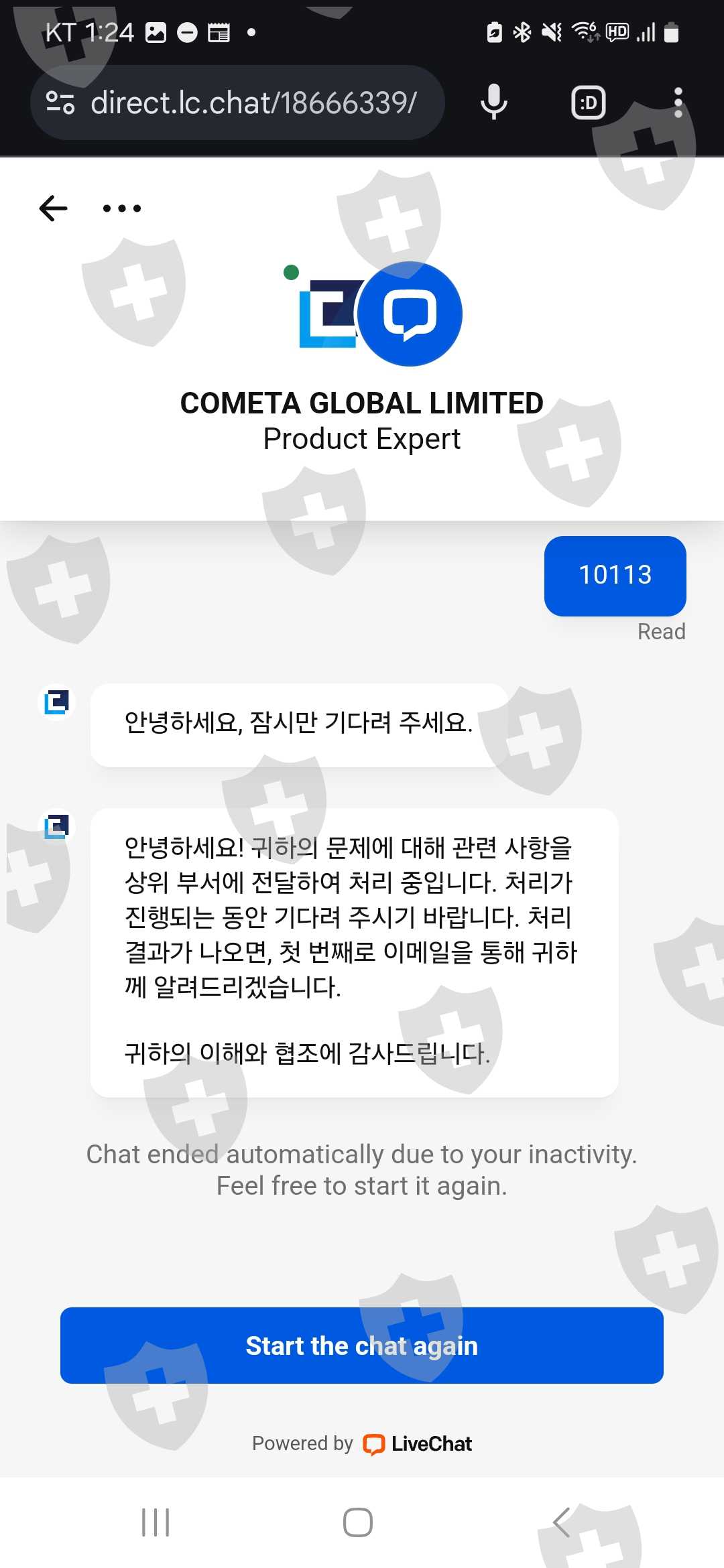724x1568 pixels.
Task: Open the Powered by LiveChat link
Action: point(362,1443)
